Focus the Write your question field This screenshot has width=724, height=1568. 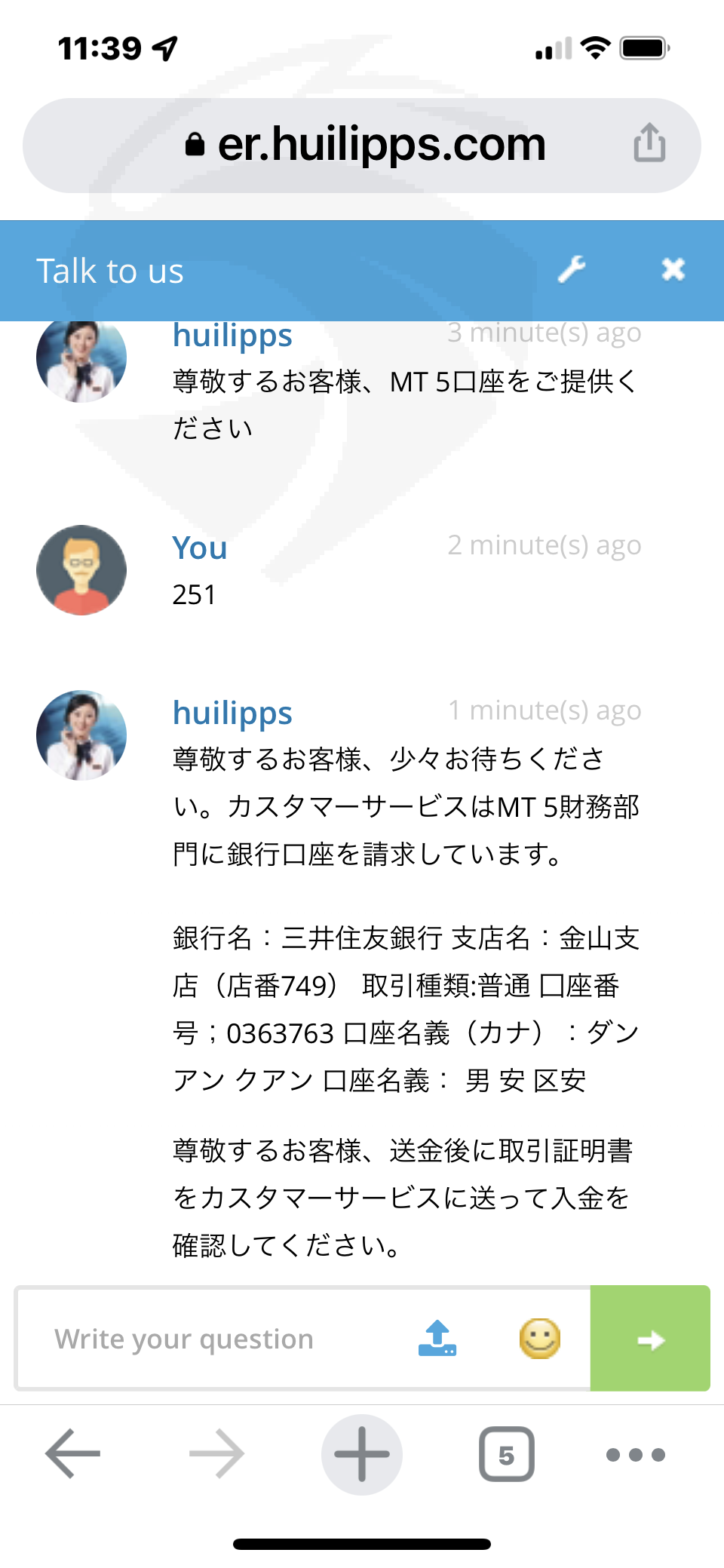click(x=219, y=1339)
